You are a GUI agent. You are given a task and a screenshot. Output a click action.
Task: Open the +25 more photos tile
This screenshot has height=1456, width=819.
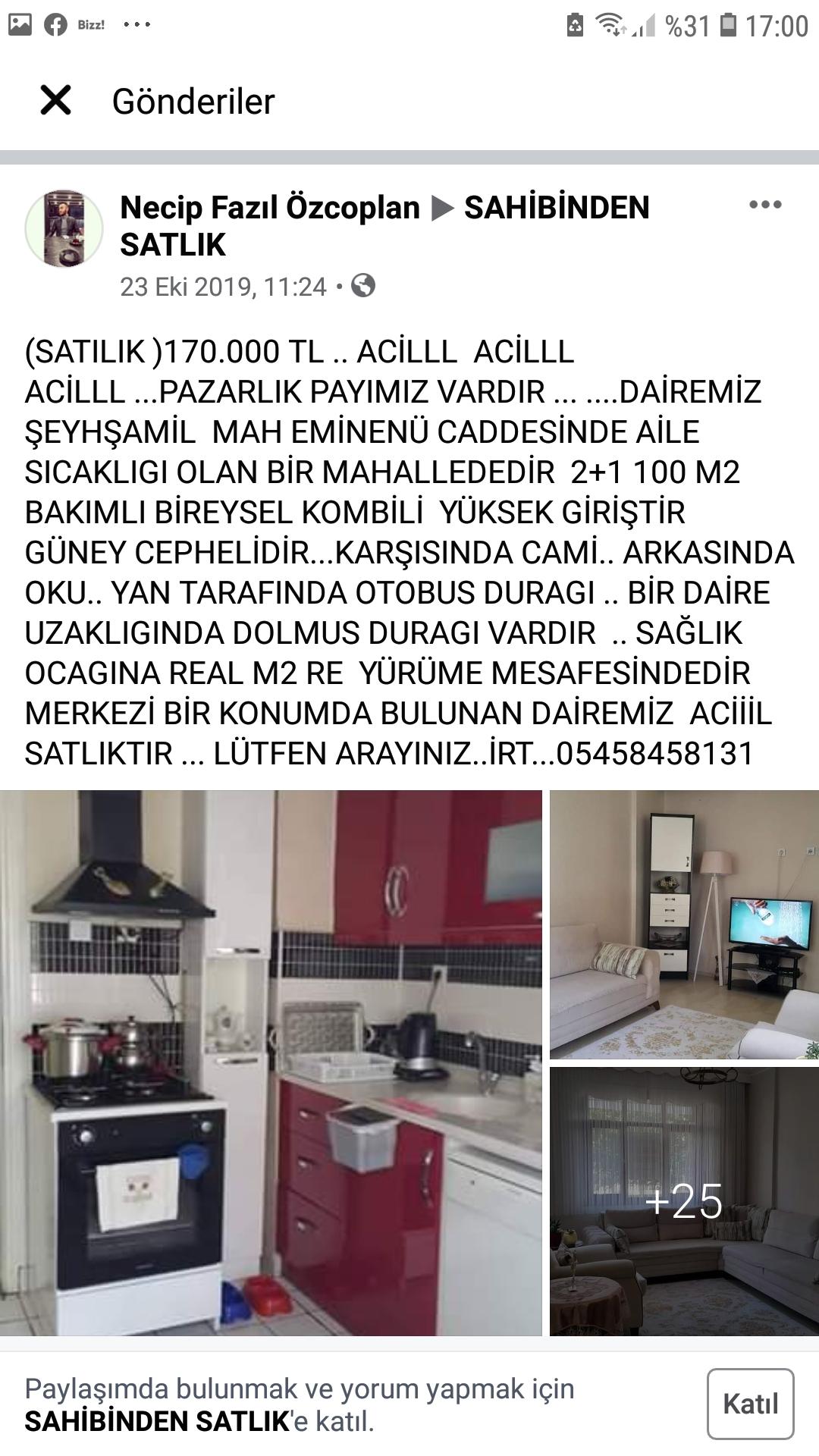(x=684, y=1201)
